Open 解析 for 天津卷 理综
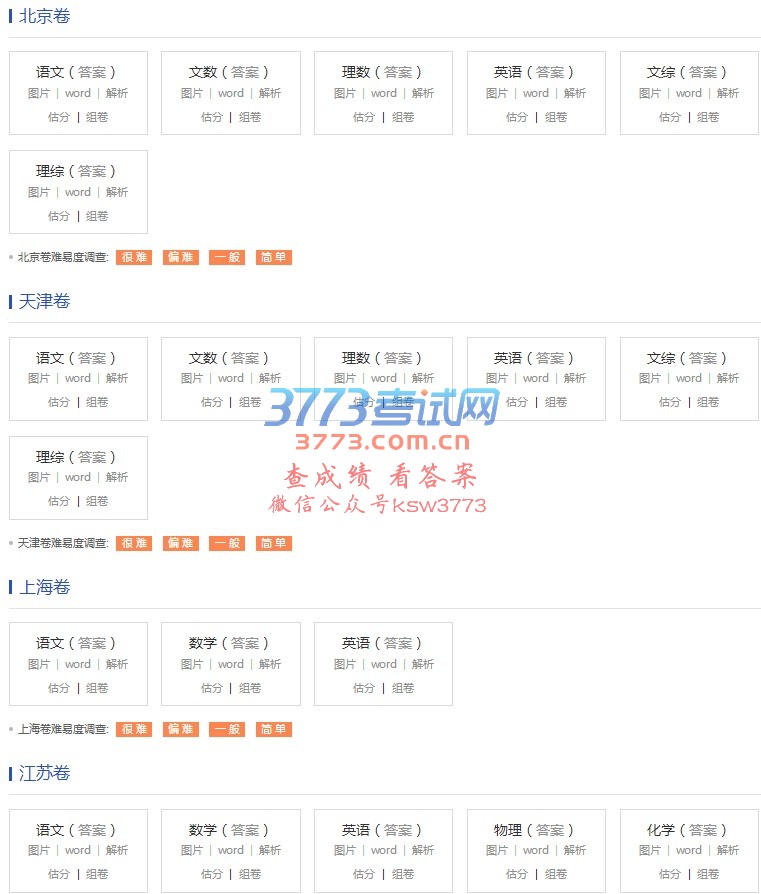This screenshot has height=894, width=761. tap(117, 477)
